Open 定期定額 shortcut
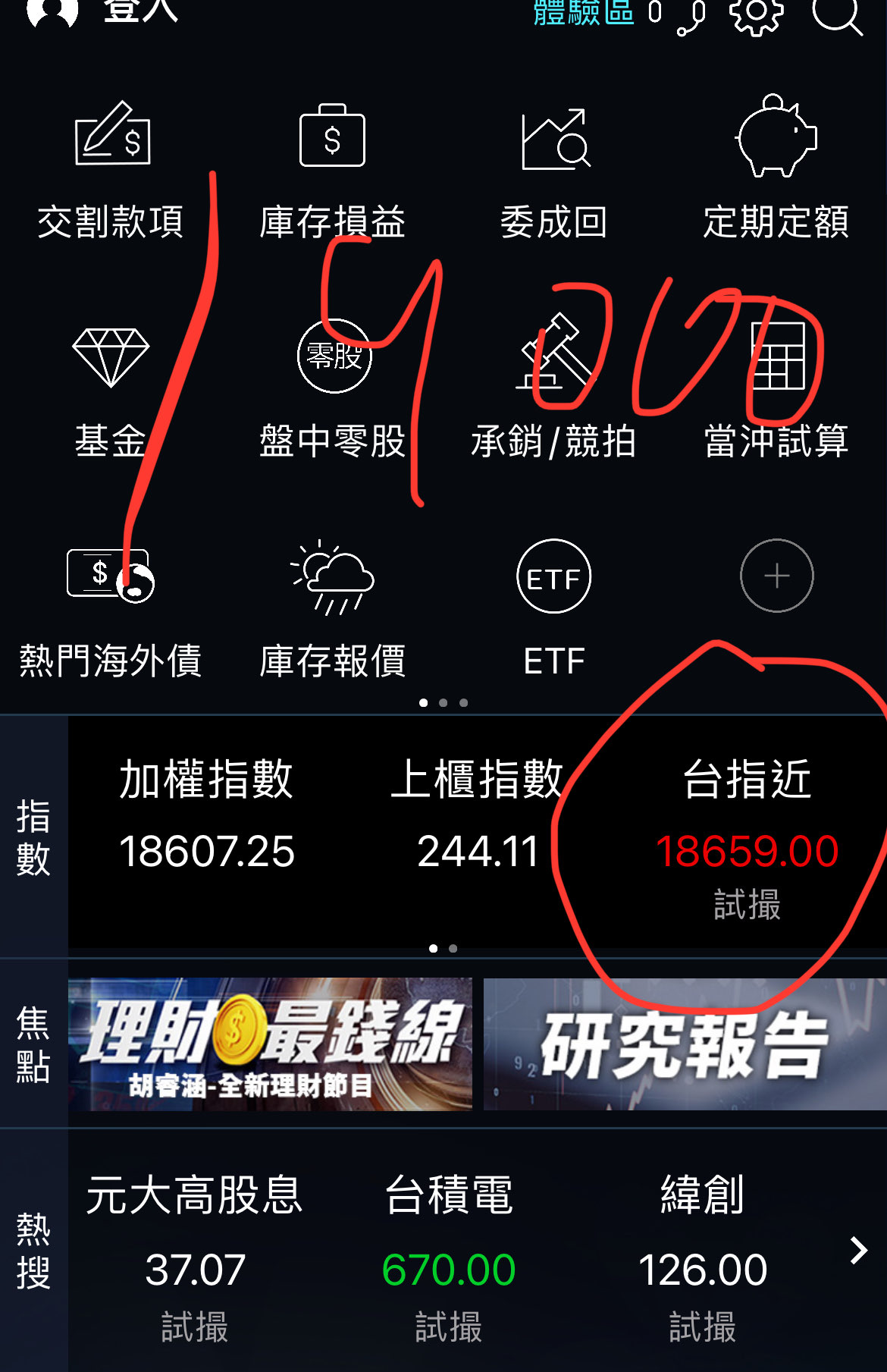Screen dimensions: 887x1372 pyautogui.click(x=776, y=171)
